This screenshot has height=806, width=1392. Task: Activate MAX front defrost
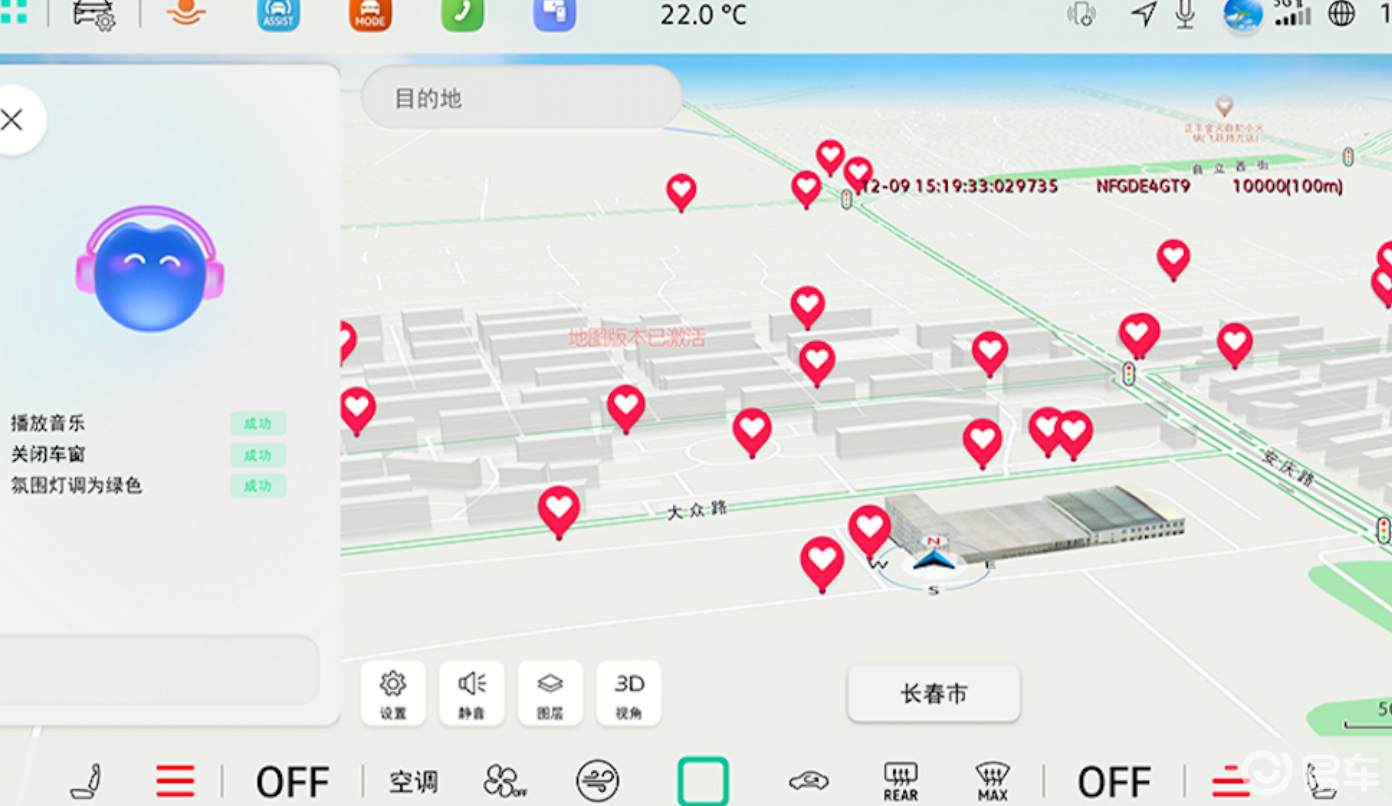click(x=992, y=781)
